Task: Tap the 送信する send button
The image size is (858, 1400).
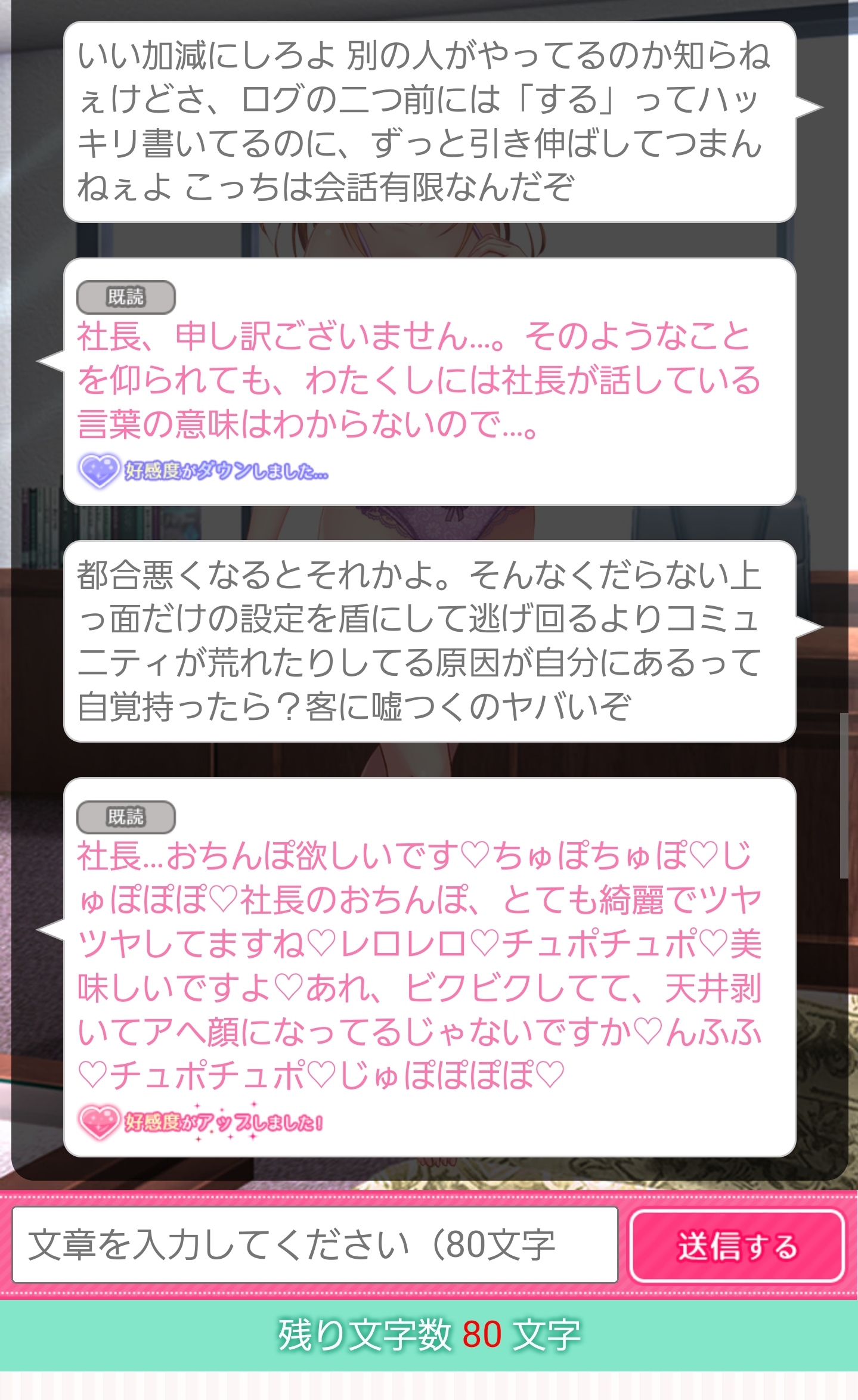Action: tap(737, 1246)
